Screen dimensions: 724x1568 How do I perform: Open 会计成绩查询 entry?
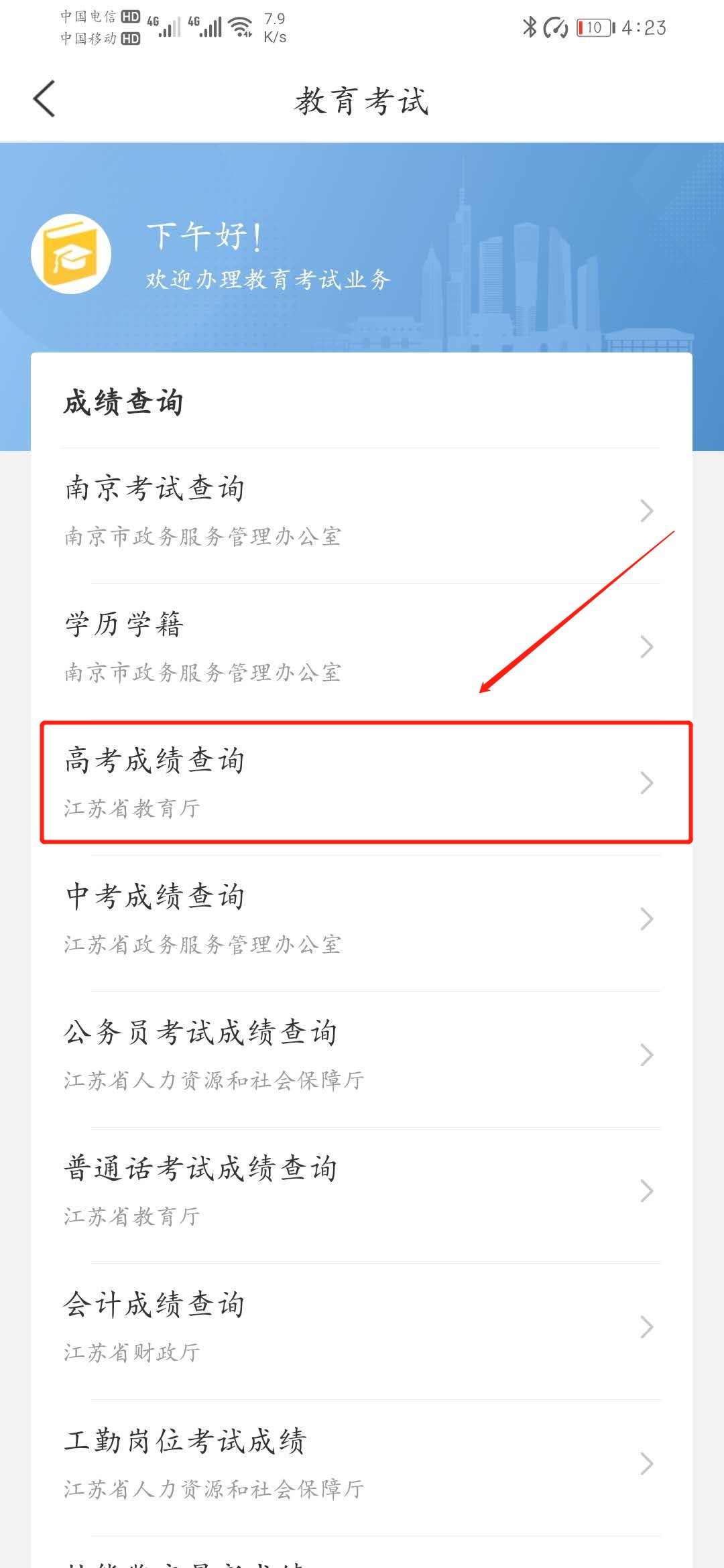[362, 1327]
